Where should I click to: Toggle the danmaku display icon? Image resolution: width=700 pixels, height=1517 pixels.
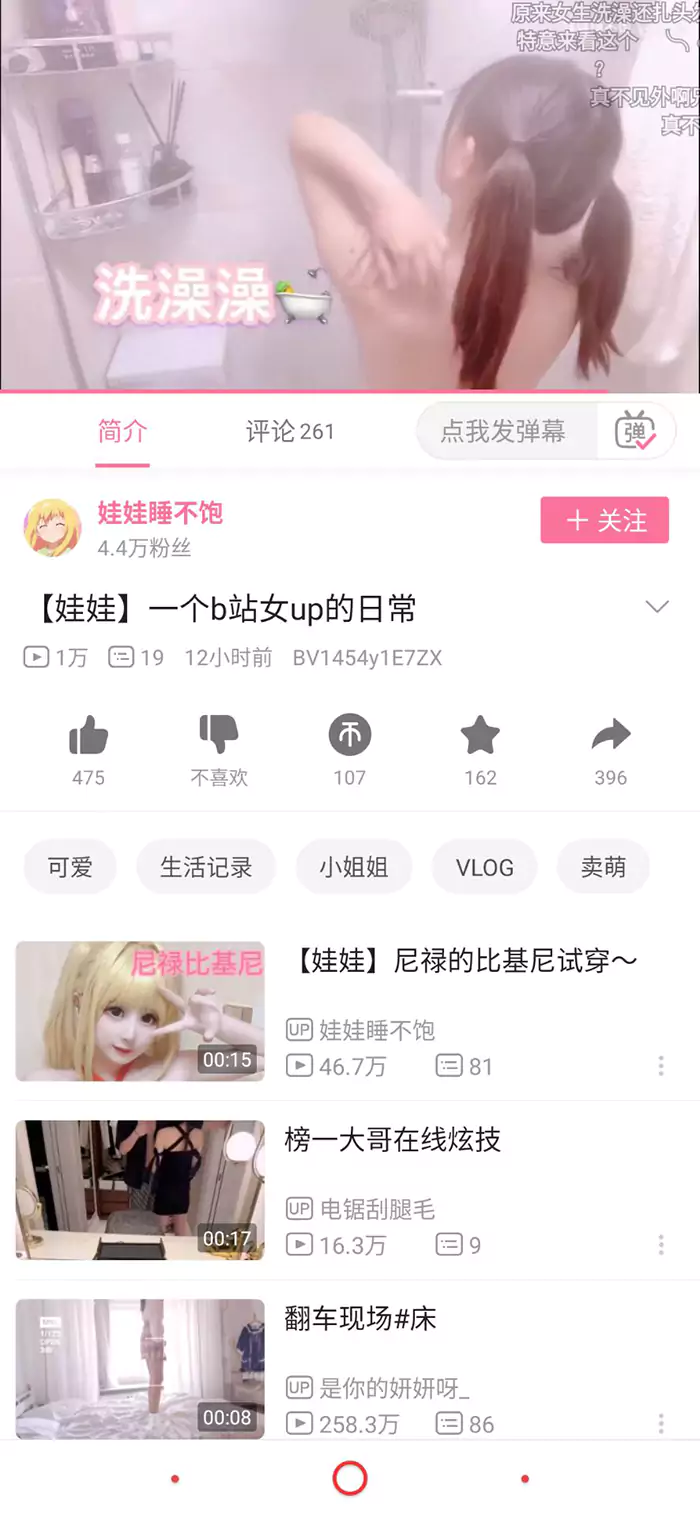pos(636,432)
